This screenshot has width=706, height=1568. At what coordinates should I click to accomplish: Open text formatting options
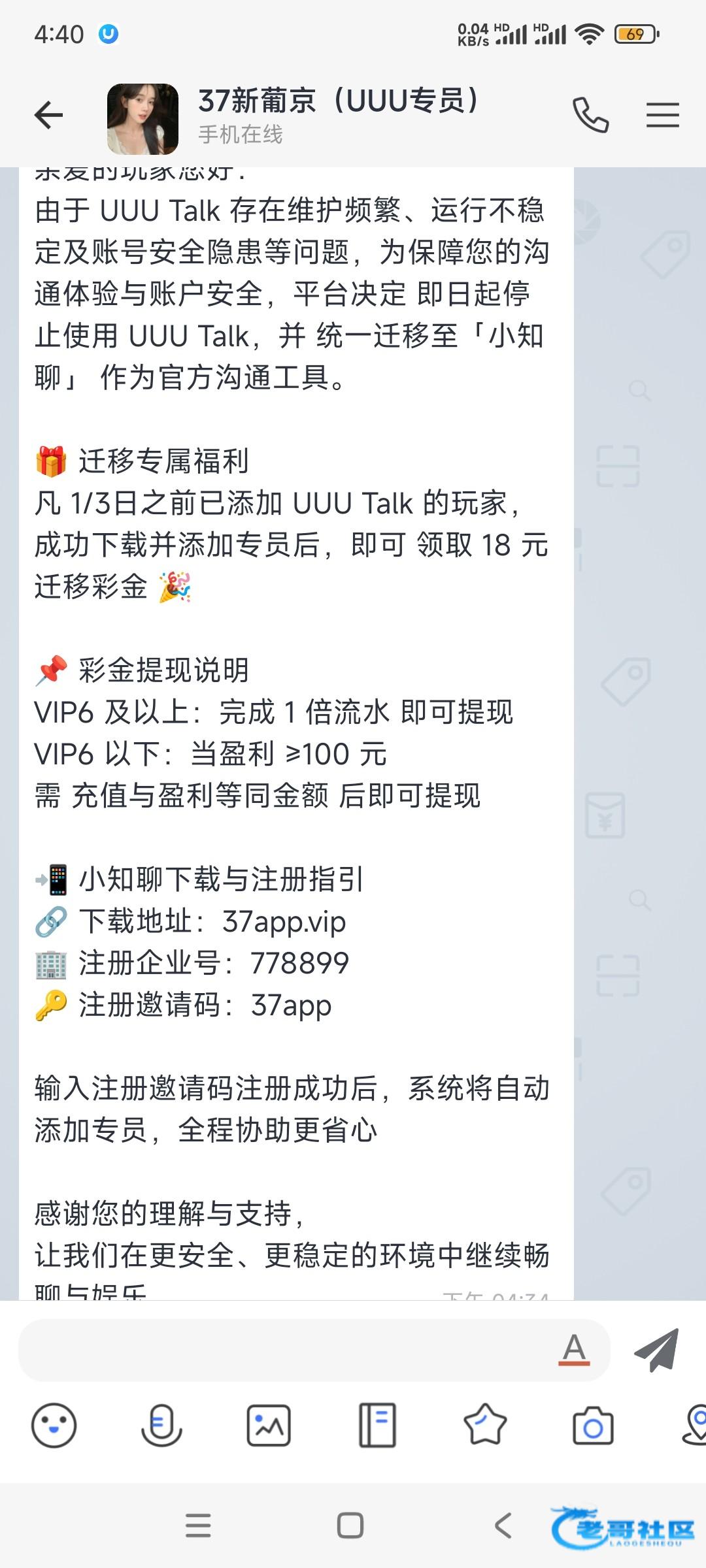(574, 1350)
